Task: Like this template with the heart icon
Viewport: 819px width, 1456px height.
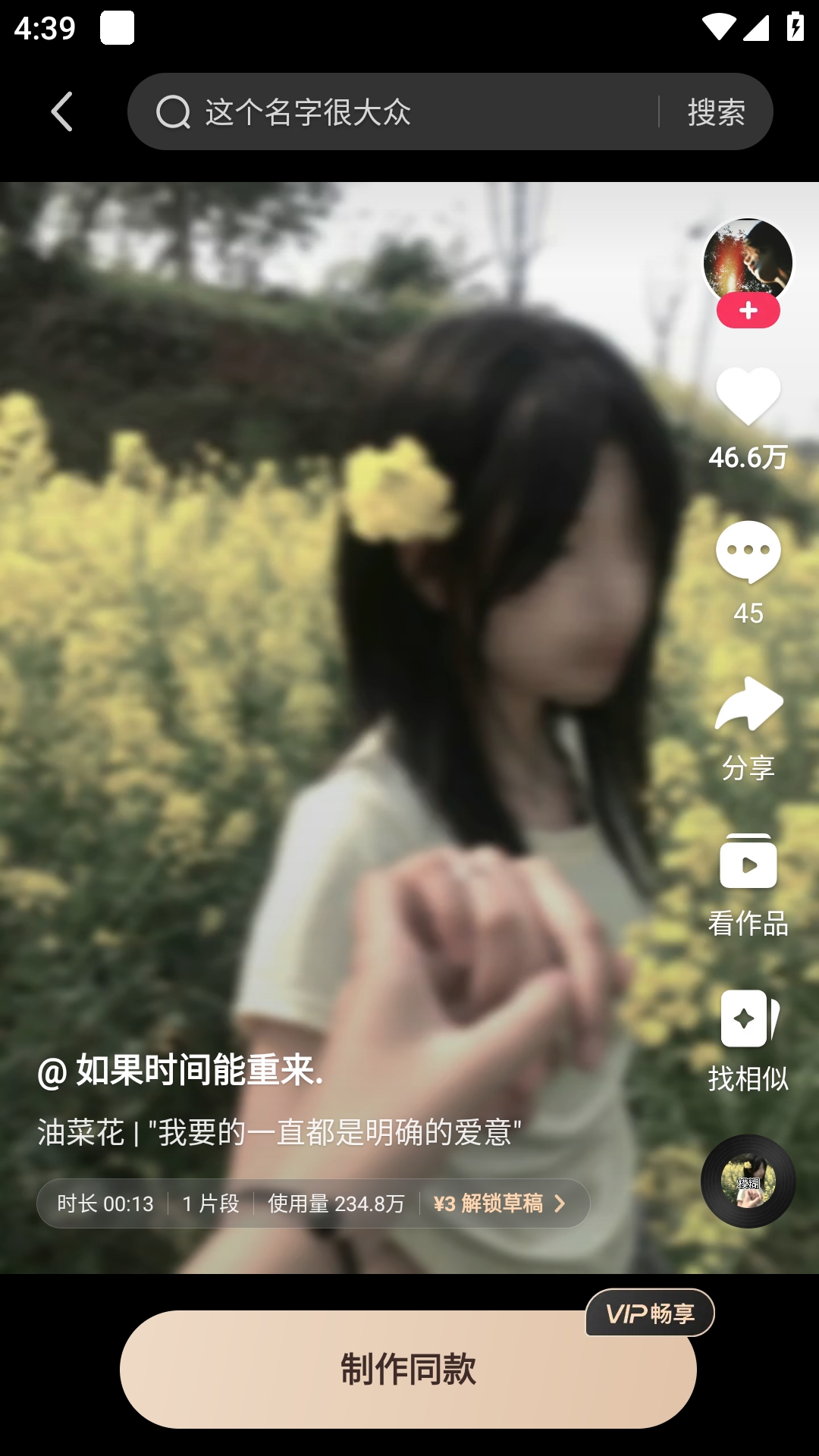Action: pyautogui.click(x=748, y=397)
